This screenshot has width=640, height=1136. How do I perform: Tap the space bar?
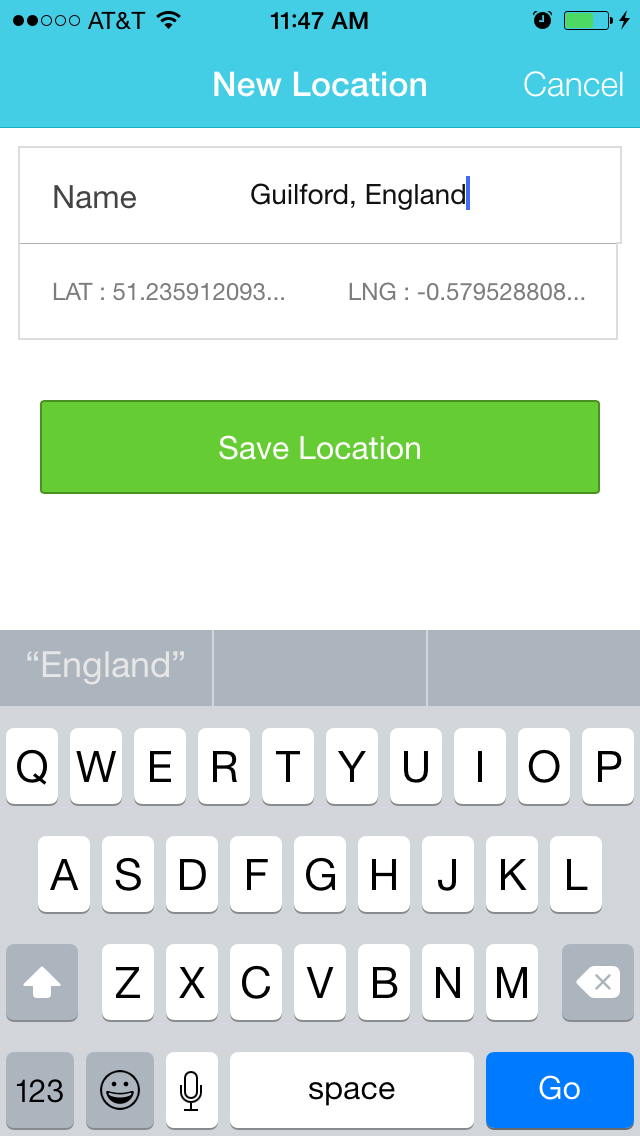pos(352,1088)
